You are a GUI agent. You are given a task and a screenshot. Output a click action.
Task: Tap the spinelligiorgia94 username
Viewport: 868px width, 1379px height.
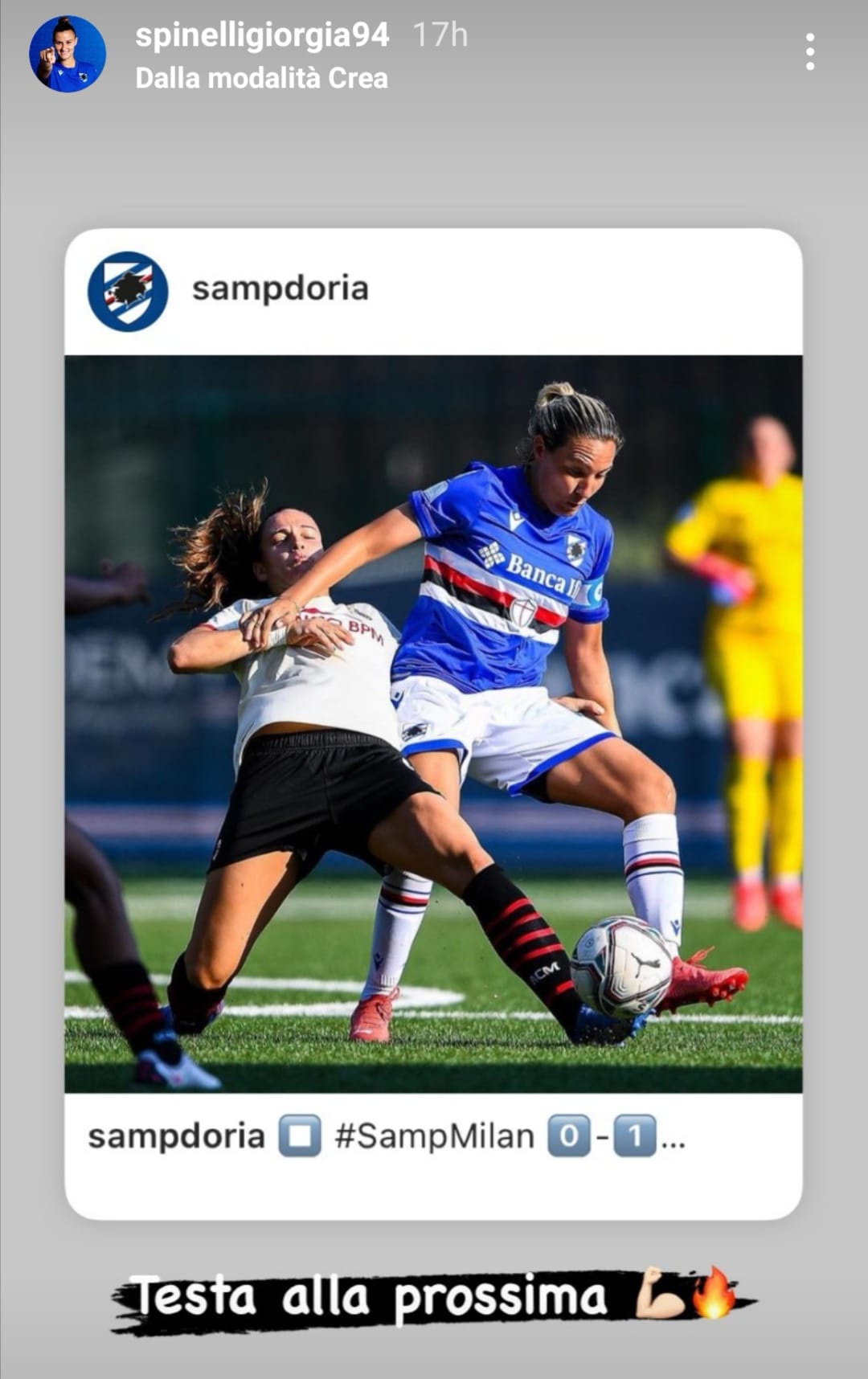pyautogui.click(x=262, y=35)
